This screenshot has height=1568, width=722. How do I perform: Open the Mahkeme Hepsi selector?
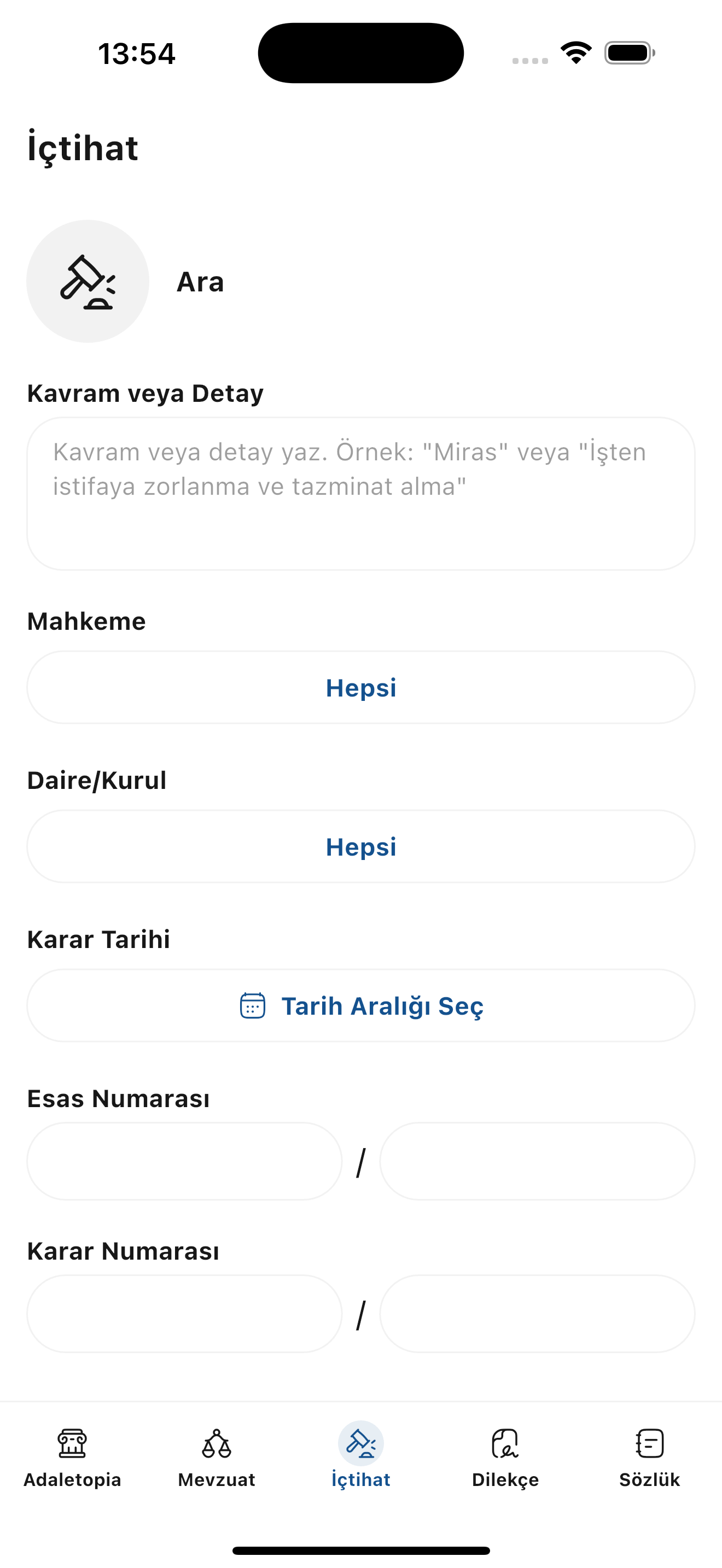361,687
